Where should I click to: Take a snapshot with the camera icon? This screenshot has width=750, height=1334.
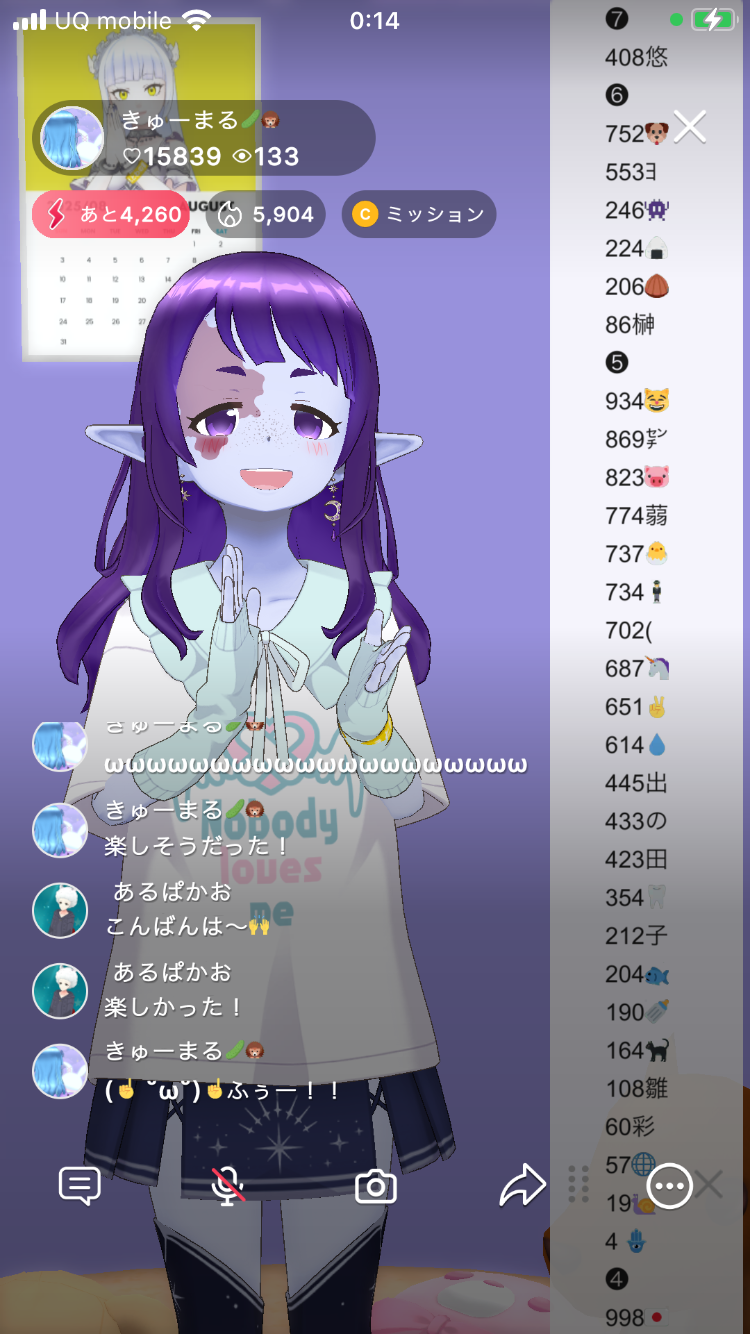(376, 1187)
